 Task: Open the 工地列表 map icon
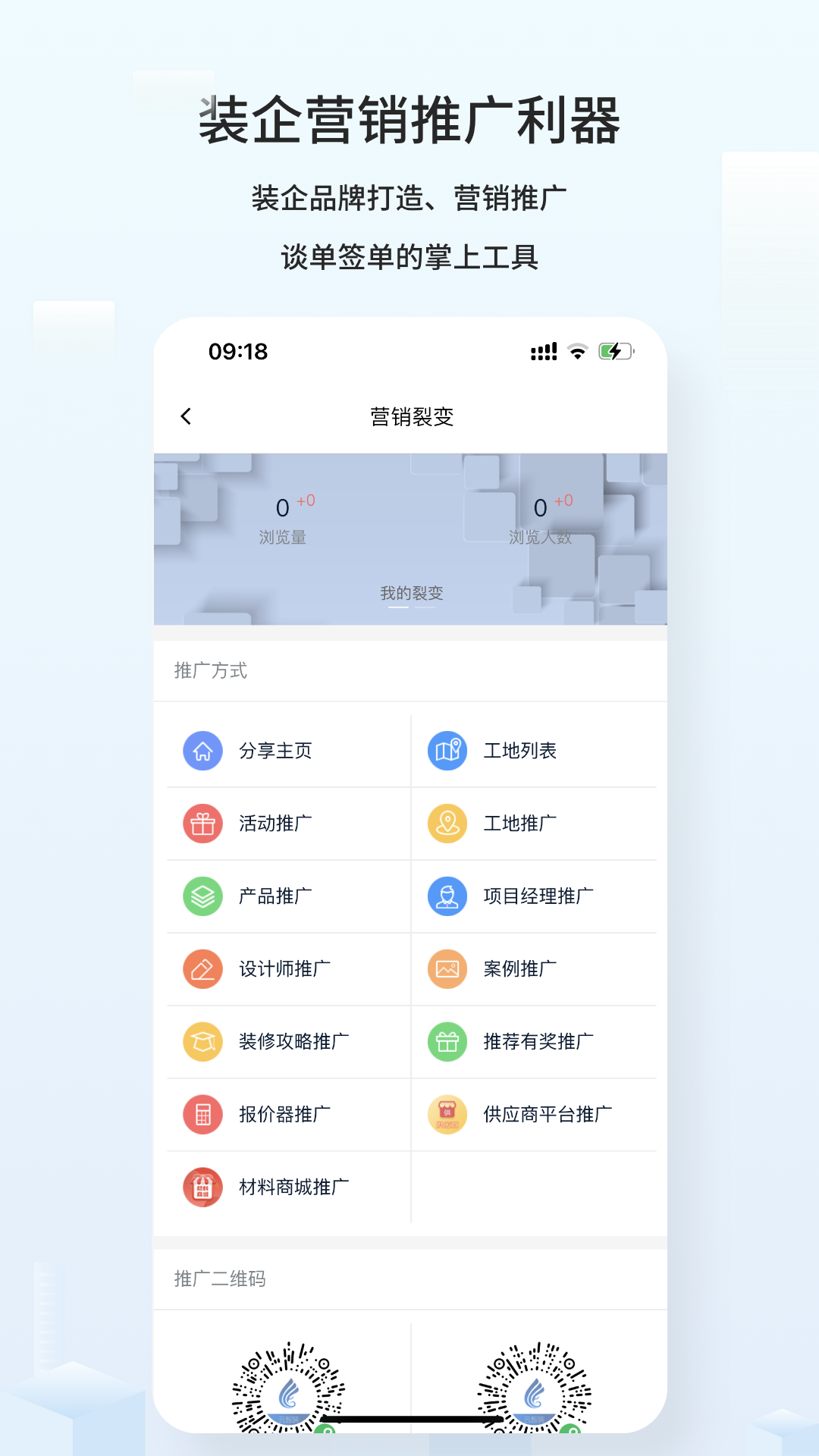(x=447, y=751)
